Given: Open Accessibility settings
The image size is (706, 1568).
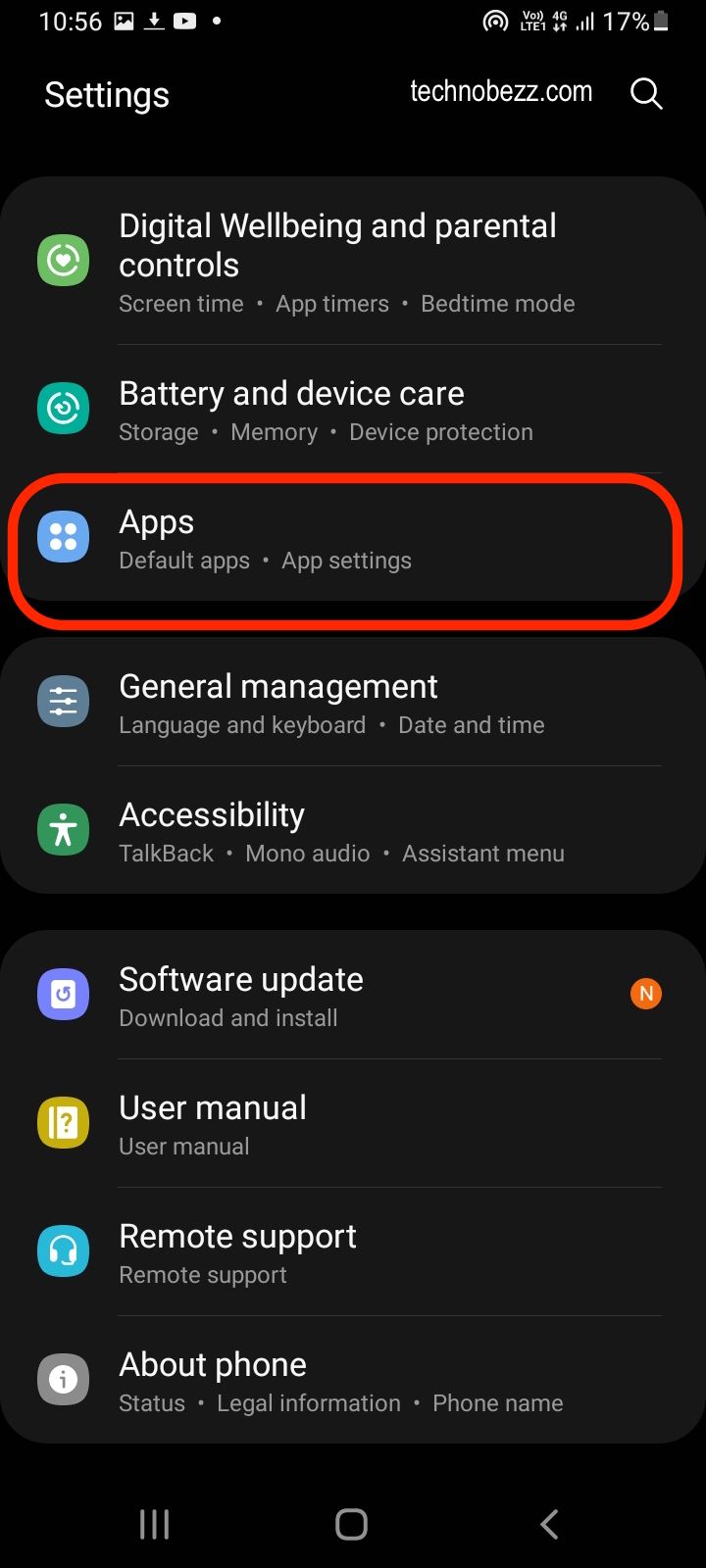Looking at the screenshot, I should (353, 831).
